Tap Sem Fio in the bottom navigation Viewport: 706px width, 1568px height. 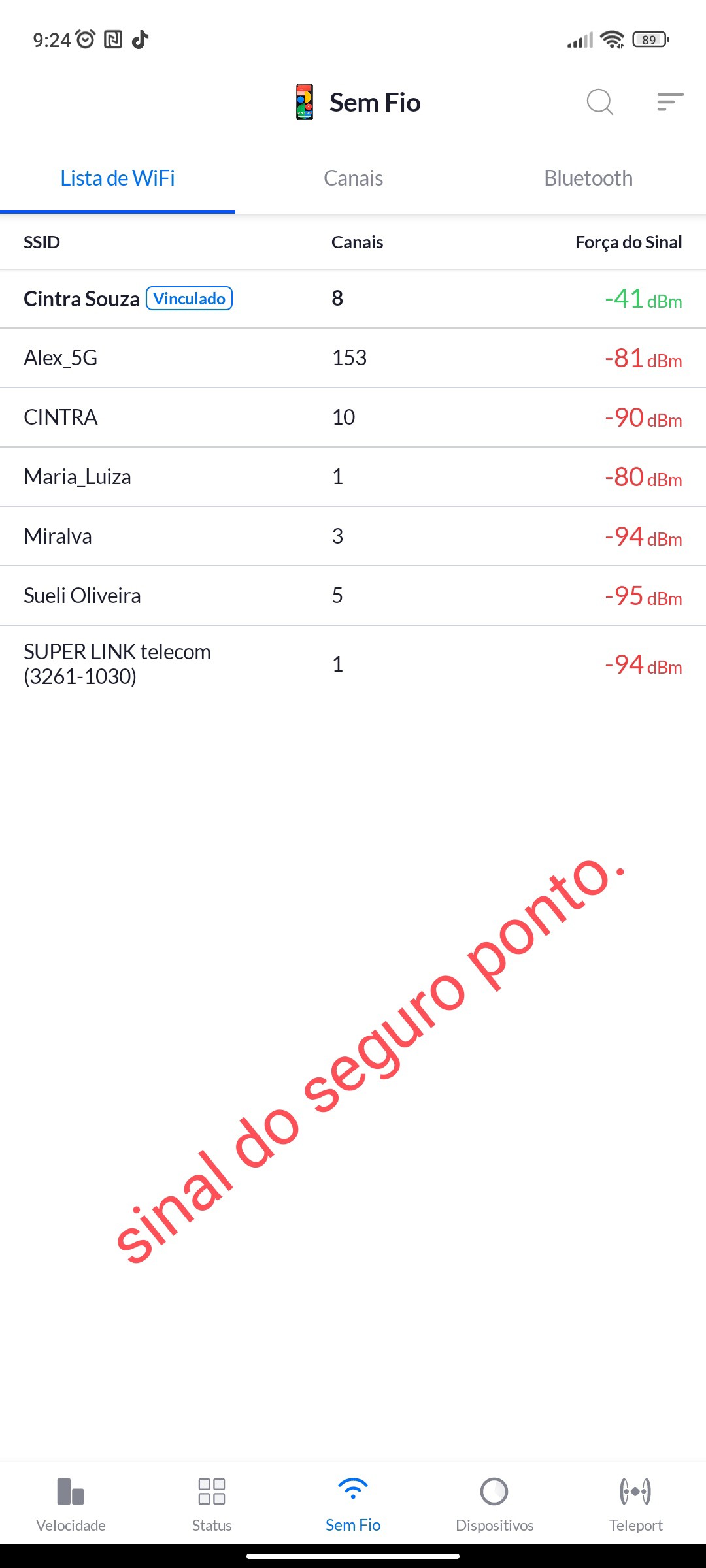[353, 1504]
